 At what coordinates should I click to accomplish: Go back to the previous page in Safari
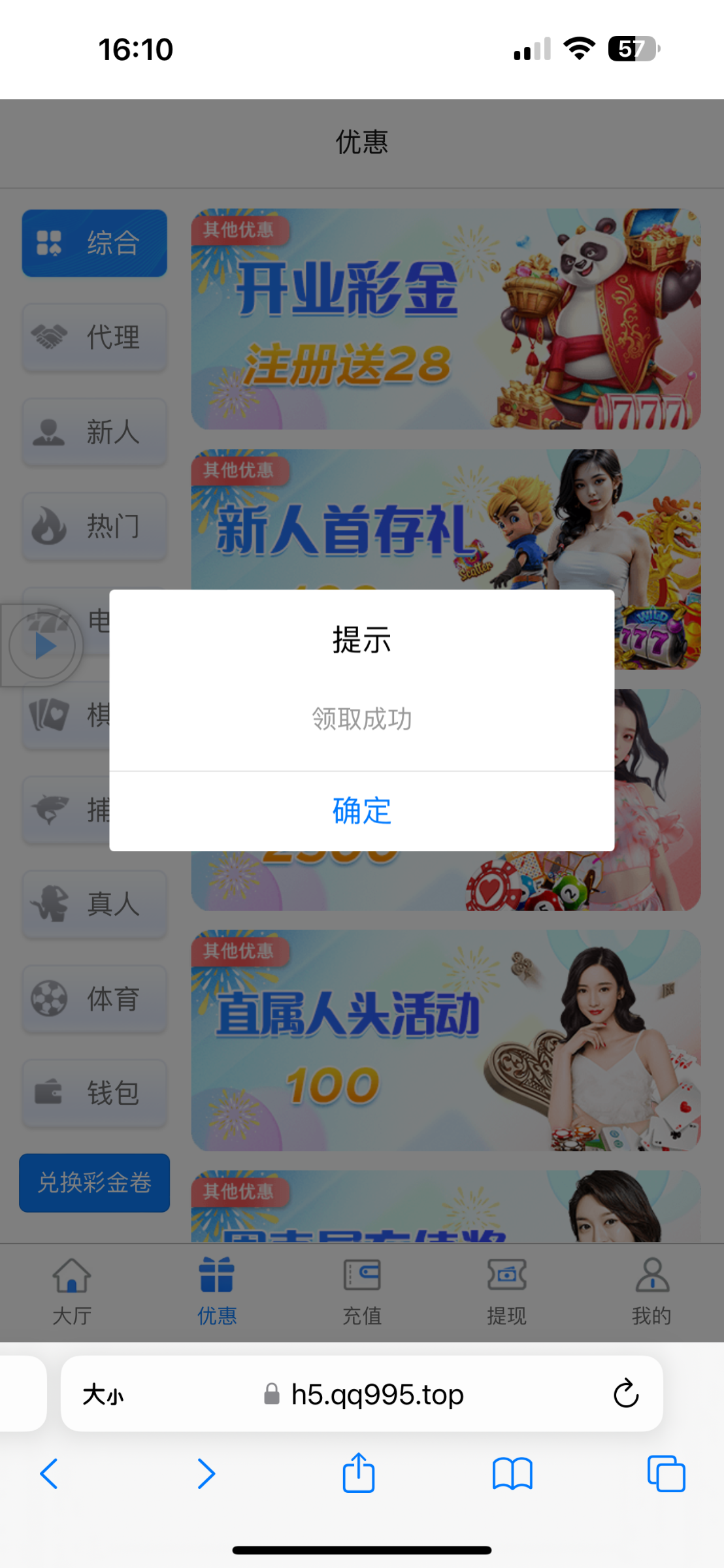tap(49, 1474)
